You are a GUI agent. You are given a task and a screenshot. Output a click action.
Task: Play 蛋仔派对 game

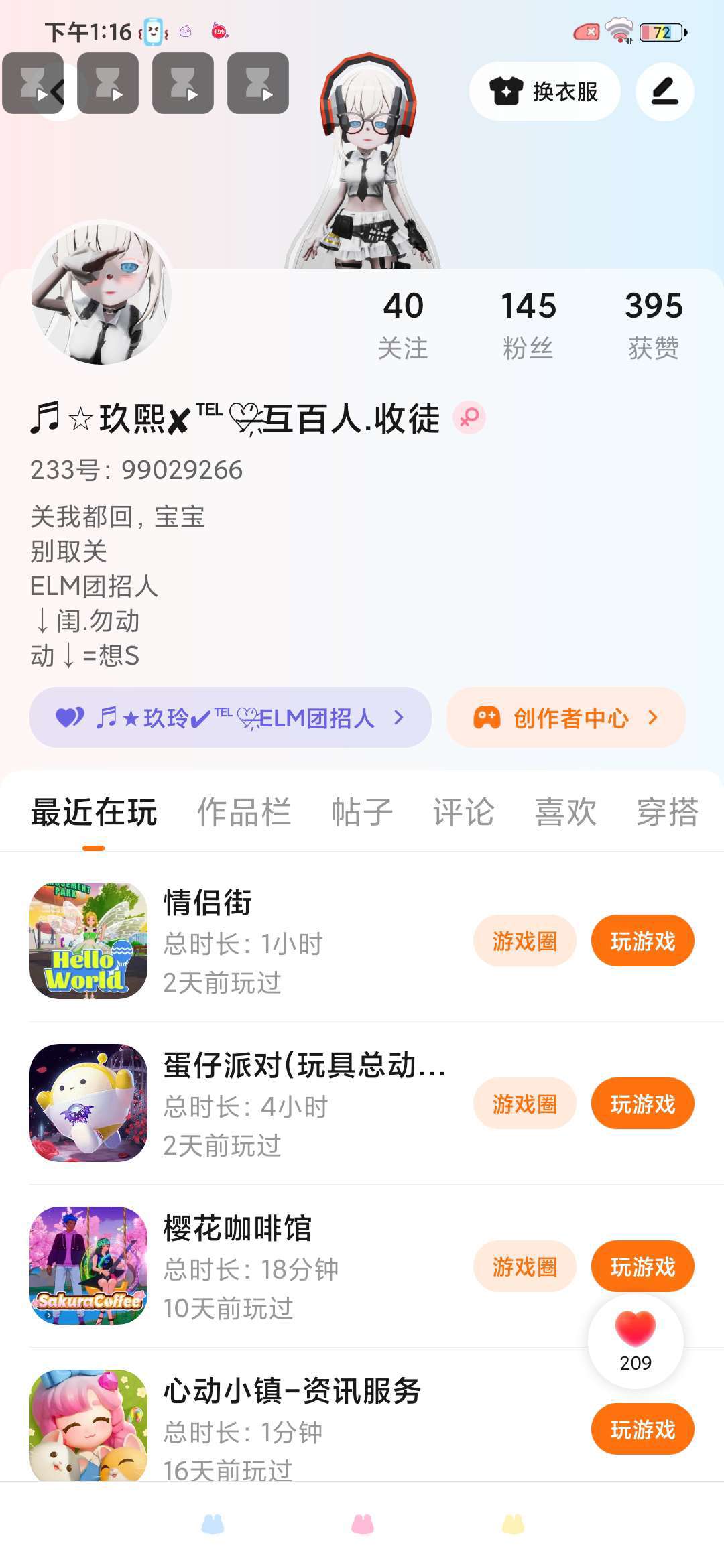click(x=642, y=1104)
